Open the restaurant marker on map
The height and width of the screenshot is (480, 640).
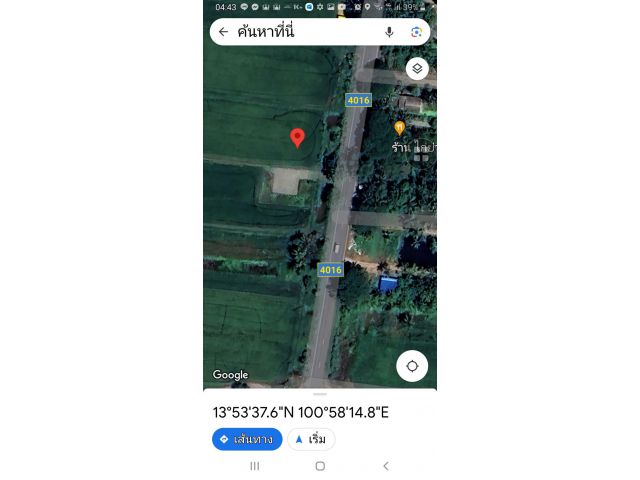tap(399, 128)
